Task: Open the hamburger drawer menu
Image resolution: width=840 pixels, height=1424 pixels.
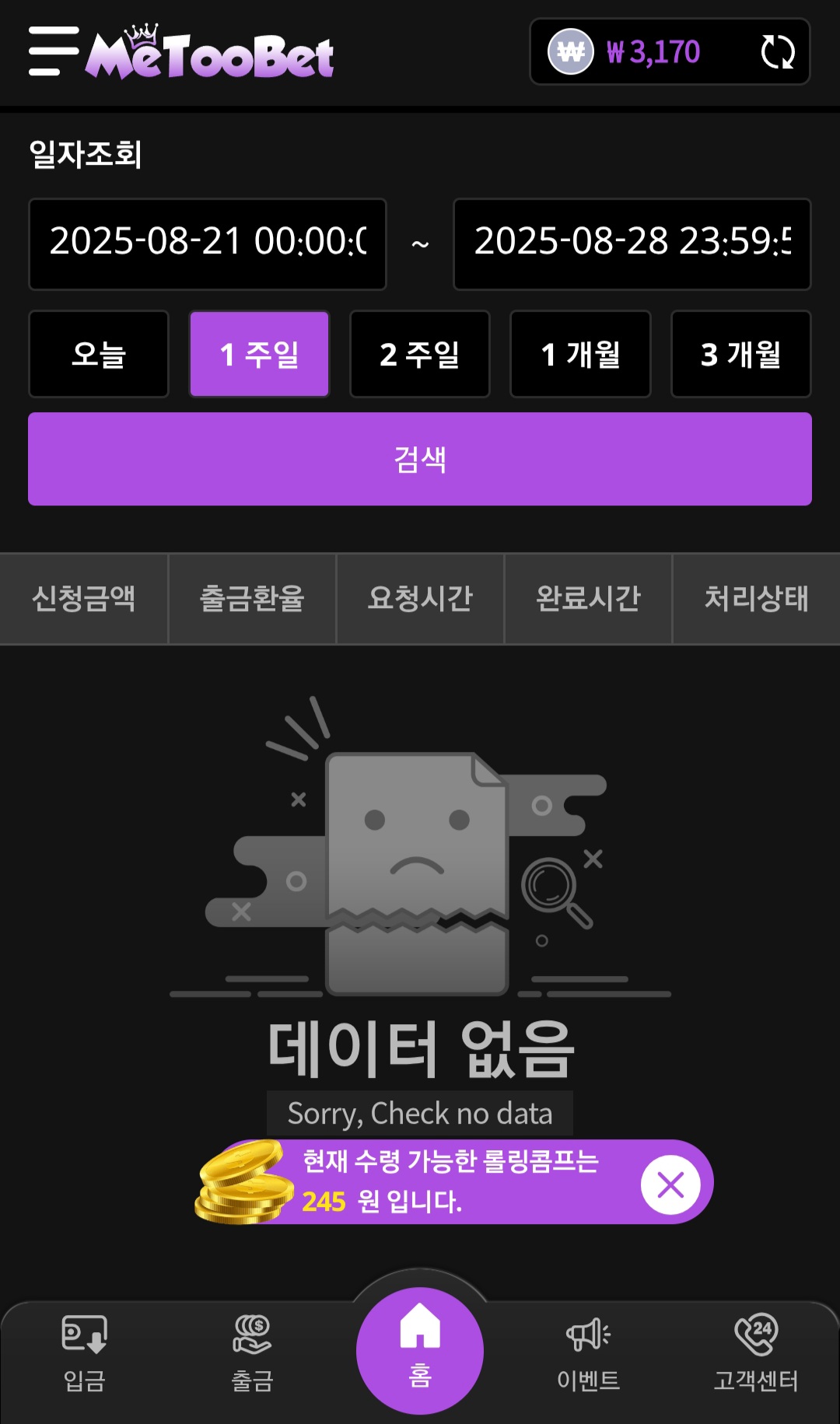Action: [54, 51]
